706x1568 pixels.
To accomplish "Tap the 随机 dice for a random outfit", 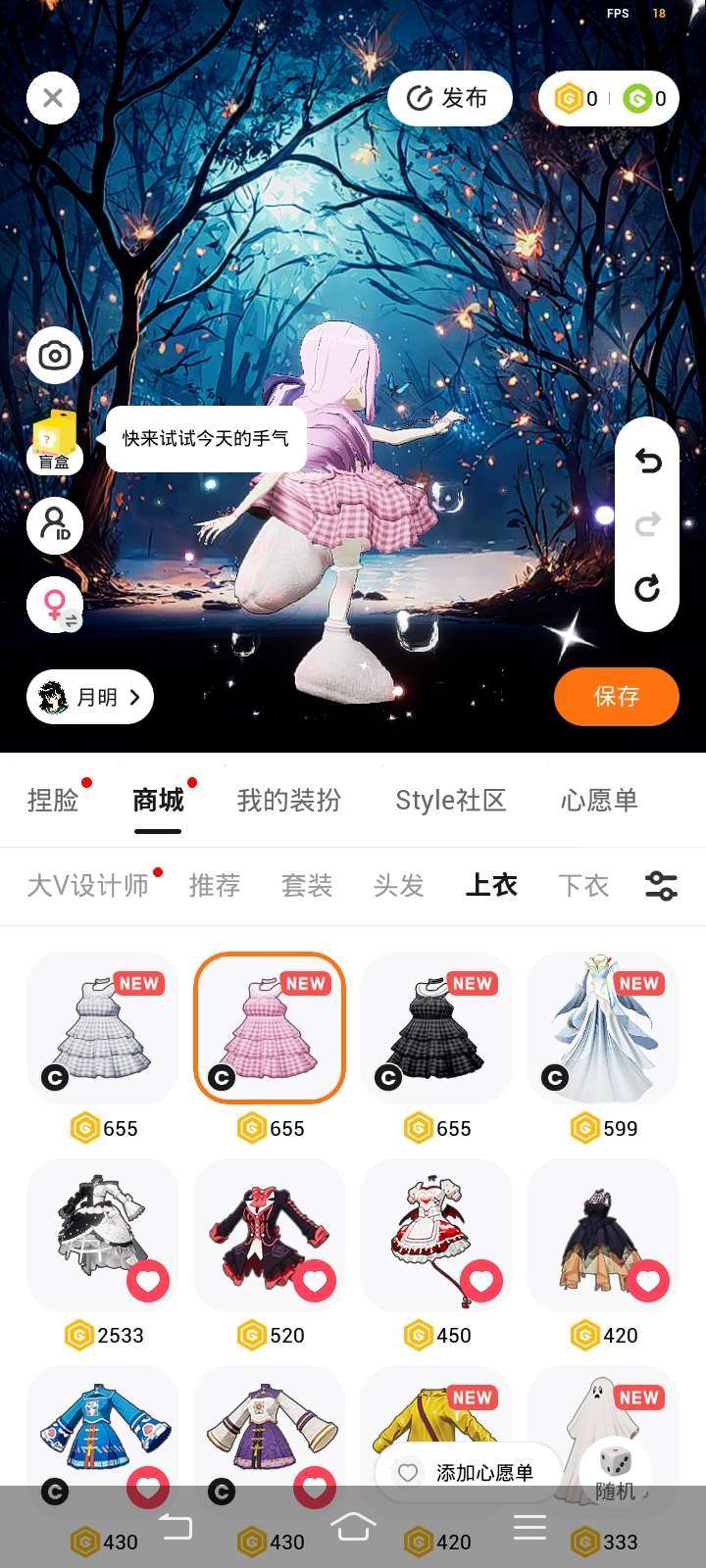I will 616,1470.
